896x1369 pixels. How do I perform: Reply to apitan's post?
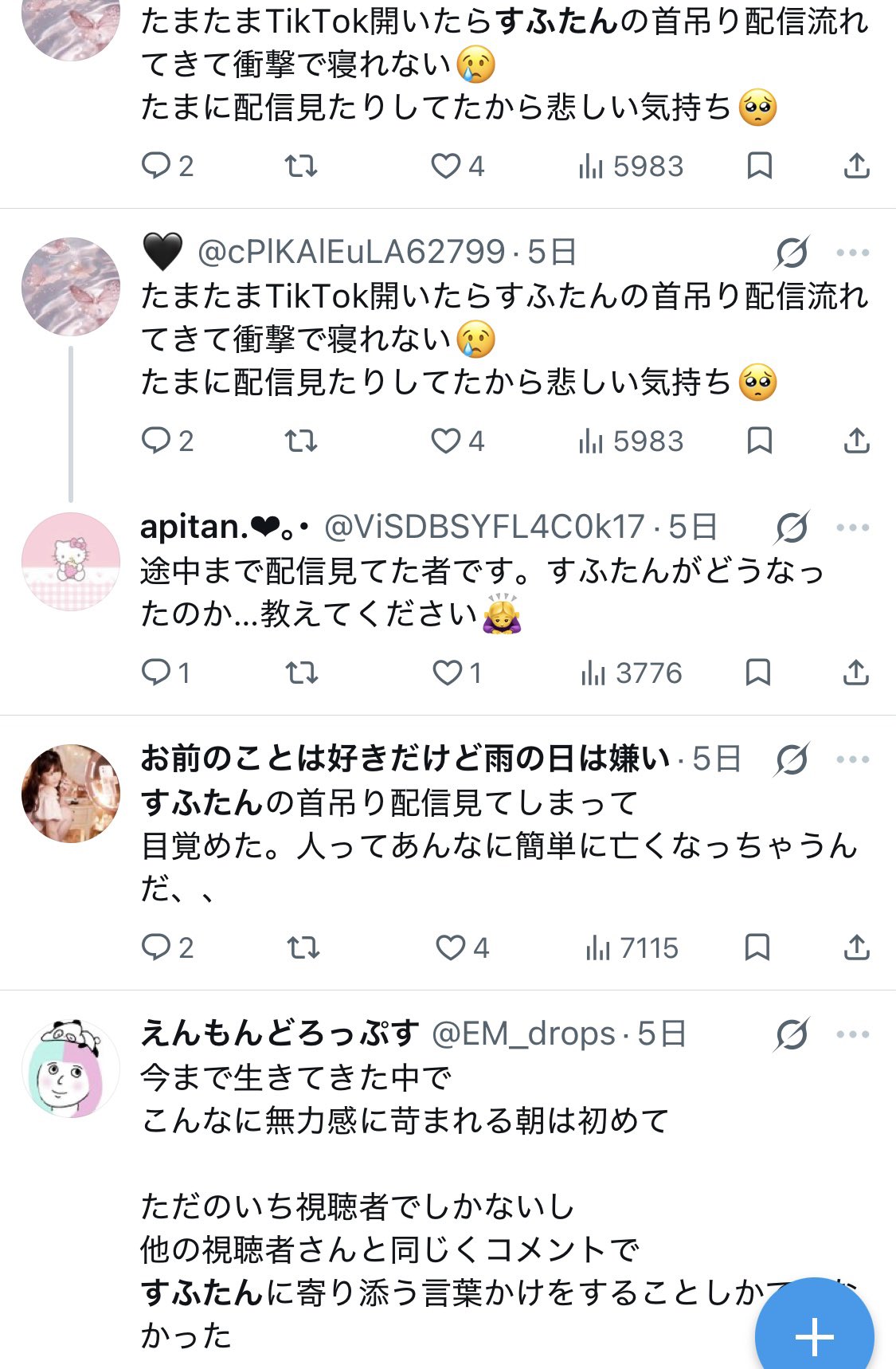click(166, 673)
